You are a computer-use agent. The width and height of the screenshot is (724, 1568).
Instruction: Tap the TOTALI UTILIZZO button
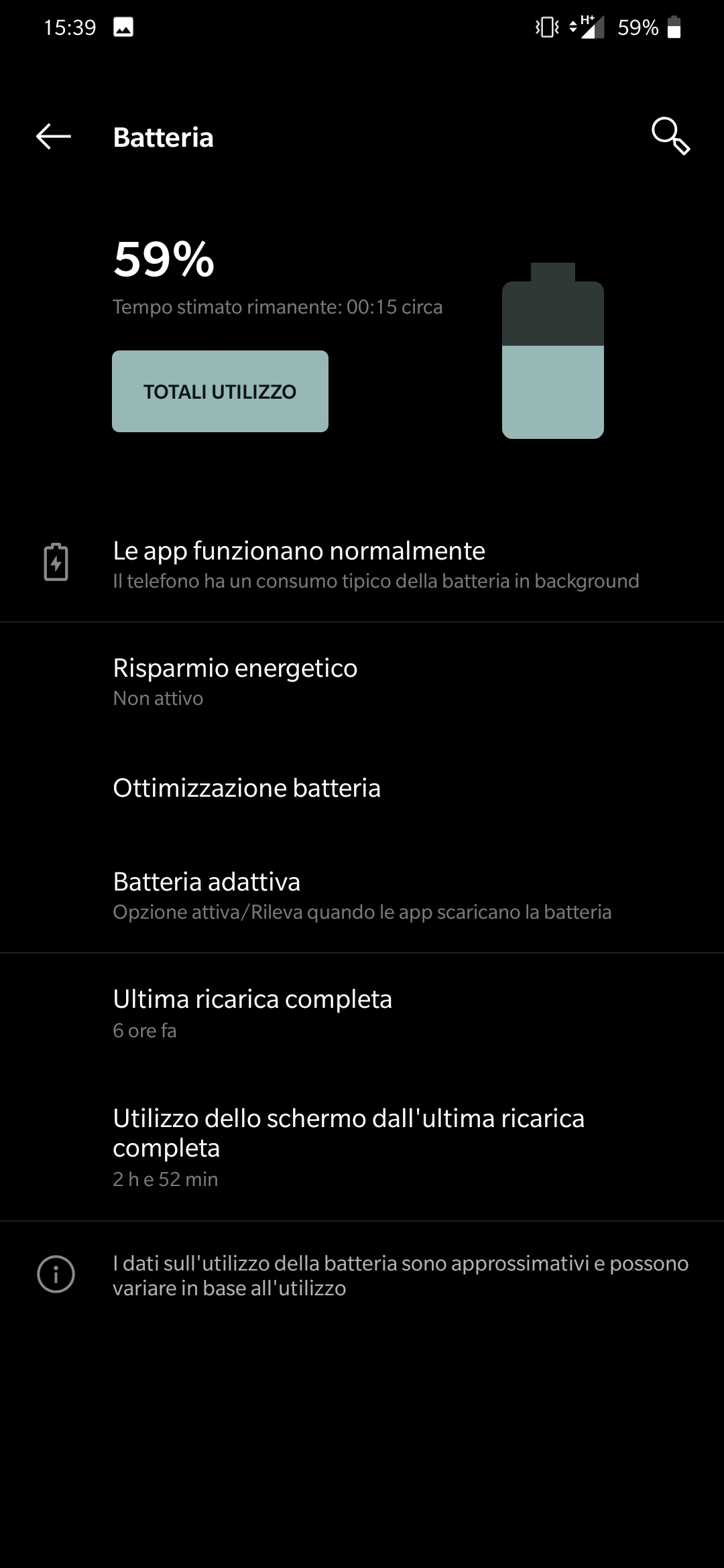220,391
